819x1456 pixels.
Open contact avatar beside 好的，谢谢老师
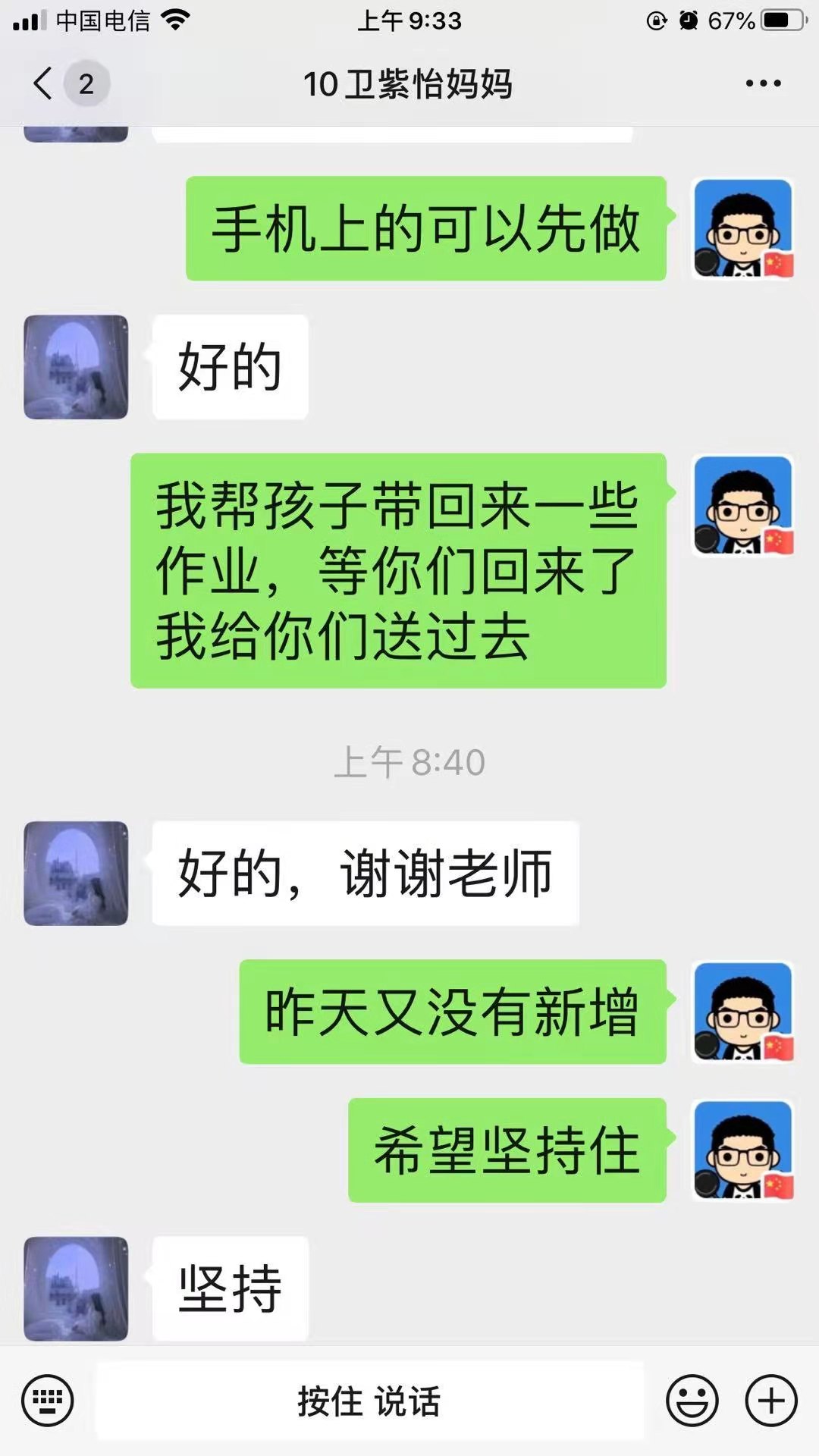tap(76, 874)
